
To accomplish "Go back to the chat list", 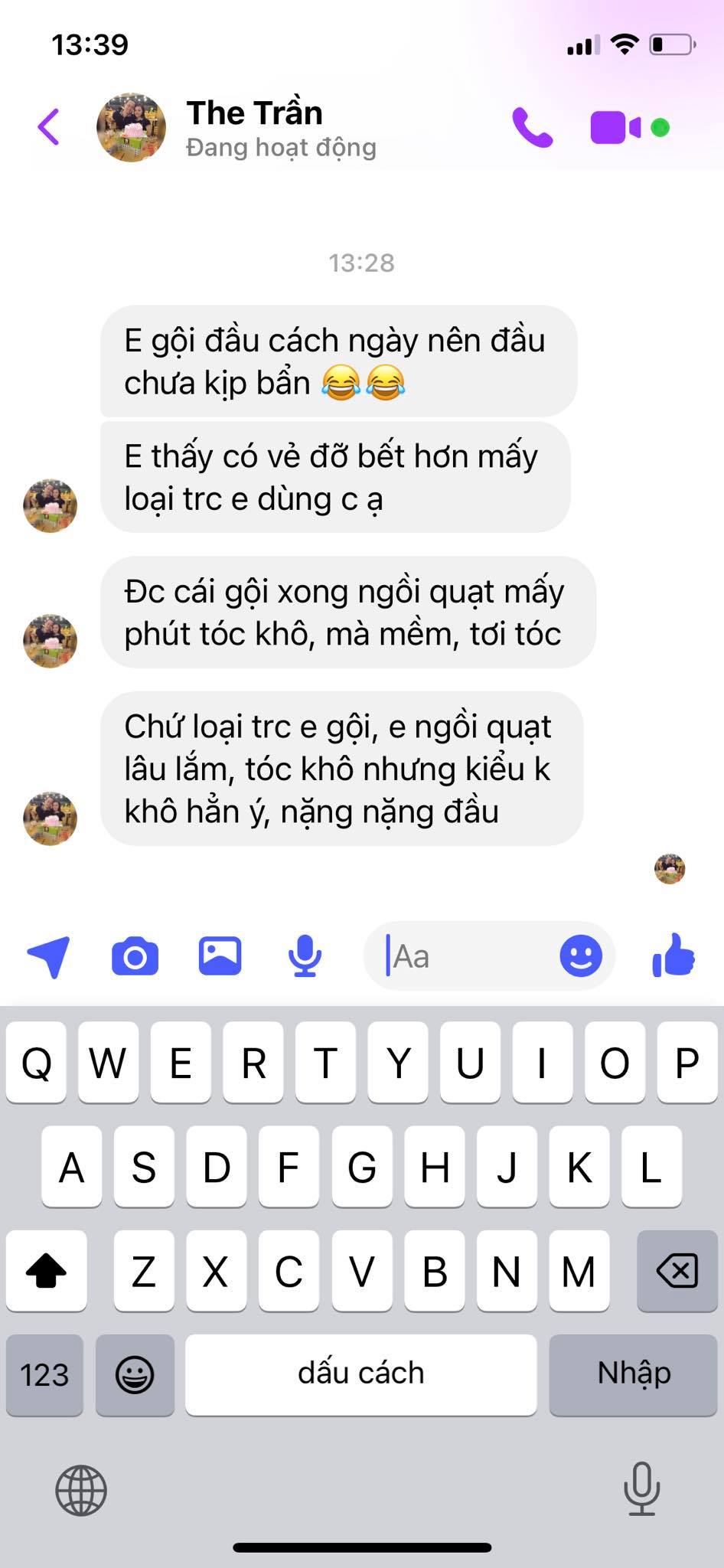I will click(48, 127).
